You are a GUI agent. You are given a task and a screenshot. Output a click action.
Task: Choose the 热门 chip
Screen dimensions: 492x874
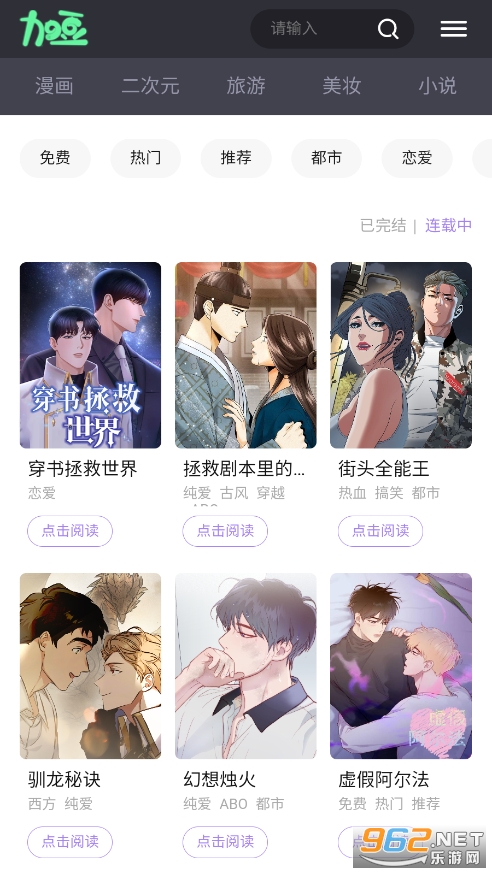pyautogui.click(x=145, y=158)
